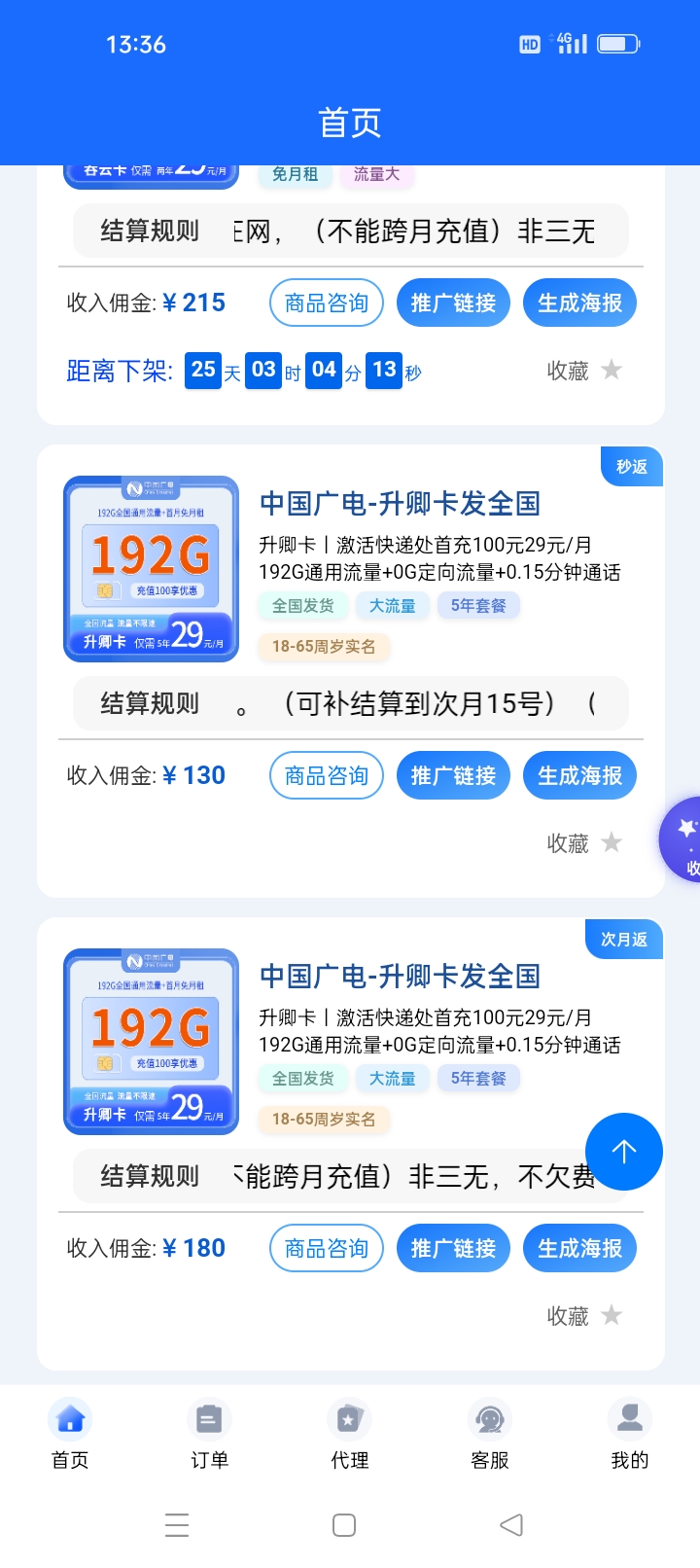700x1568 pixels.
Task: Tap 商品咨询 for the ¥130 commission card
Action: (327, 776)
